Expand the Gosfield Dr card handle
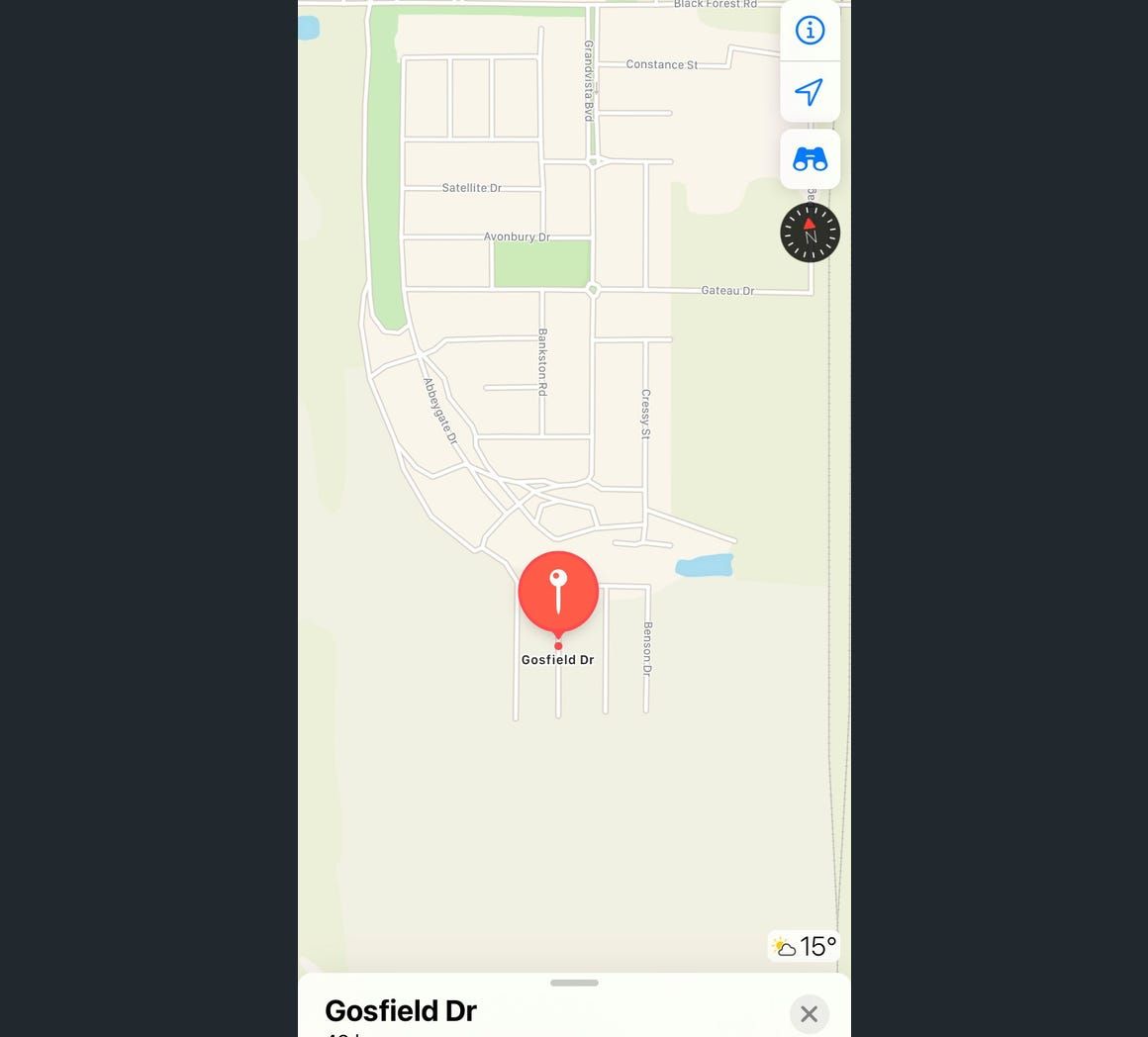 point(574,983)
